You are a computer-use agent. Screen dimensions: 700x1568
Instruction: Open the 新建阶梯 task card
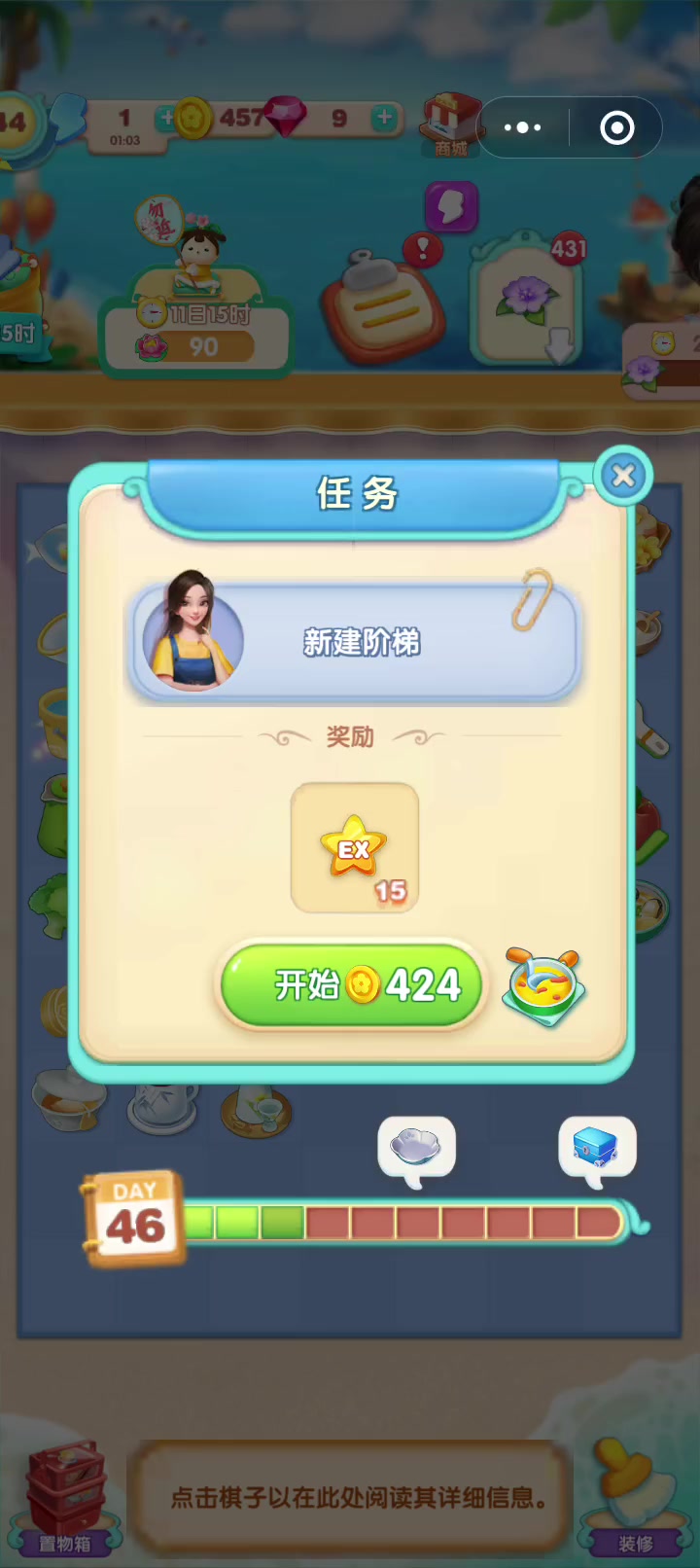click(354, 643)
